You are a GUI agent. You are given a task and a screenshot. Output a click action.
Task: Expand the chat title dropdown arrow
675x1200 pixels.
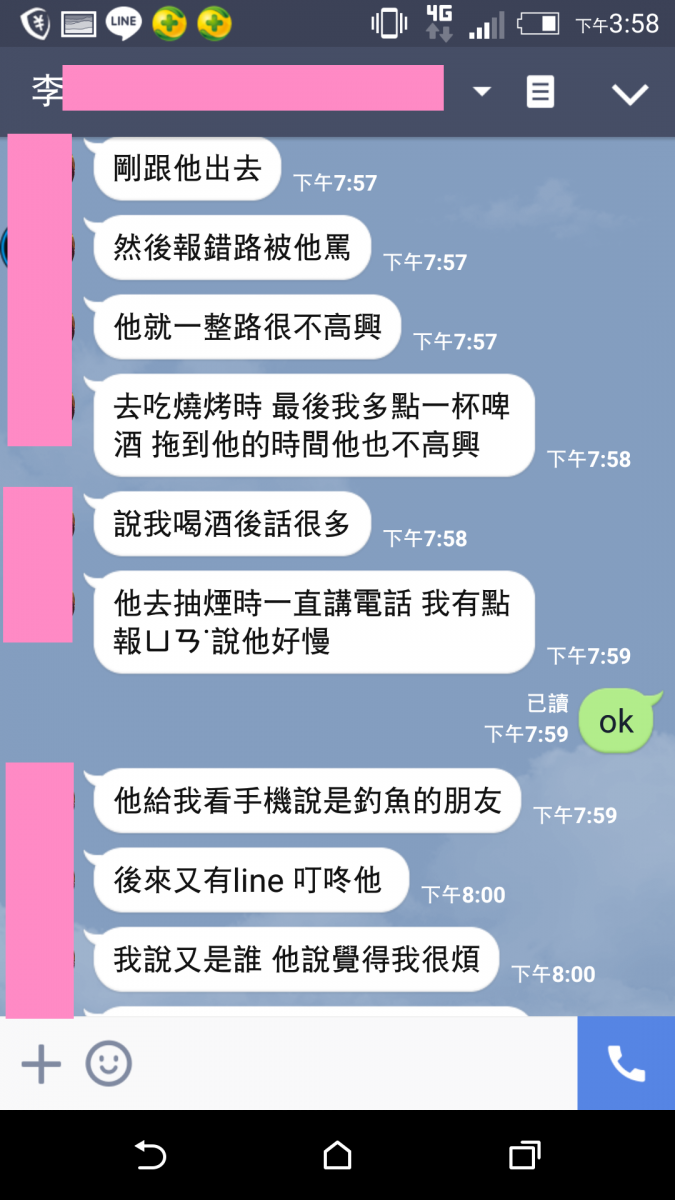tap(482, 92)
